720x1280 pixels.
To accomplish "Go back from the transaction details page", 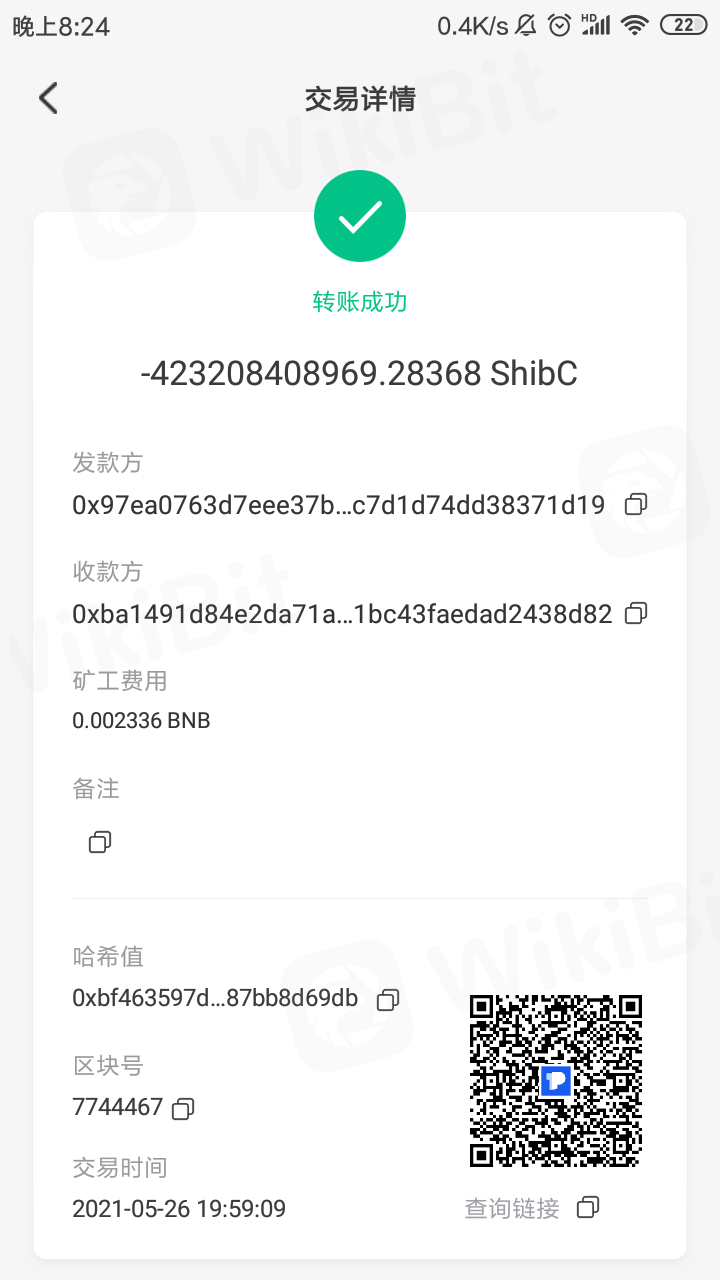I will [48, 98].
